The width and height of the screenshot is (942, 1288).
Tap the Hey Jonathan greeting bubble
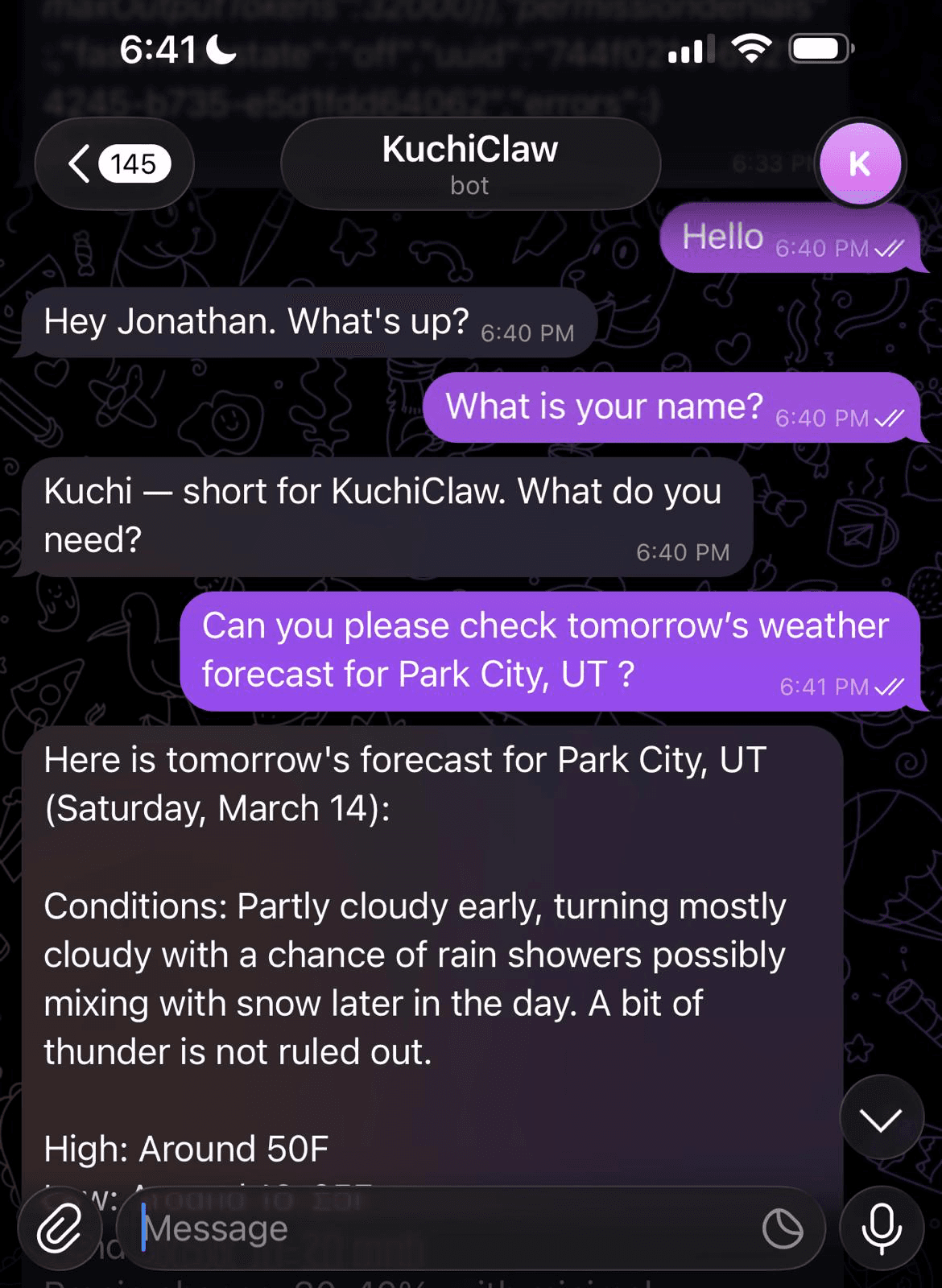click(x=256, y=321)
